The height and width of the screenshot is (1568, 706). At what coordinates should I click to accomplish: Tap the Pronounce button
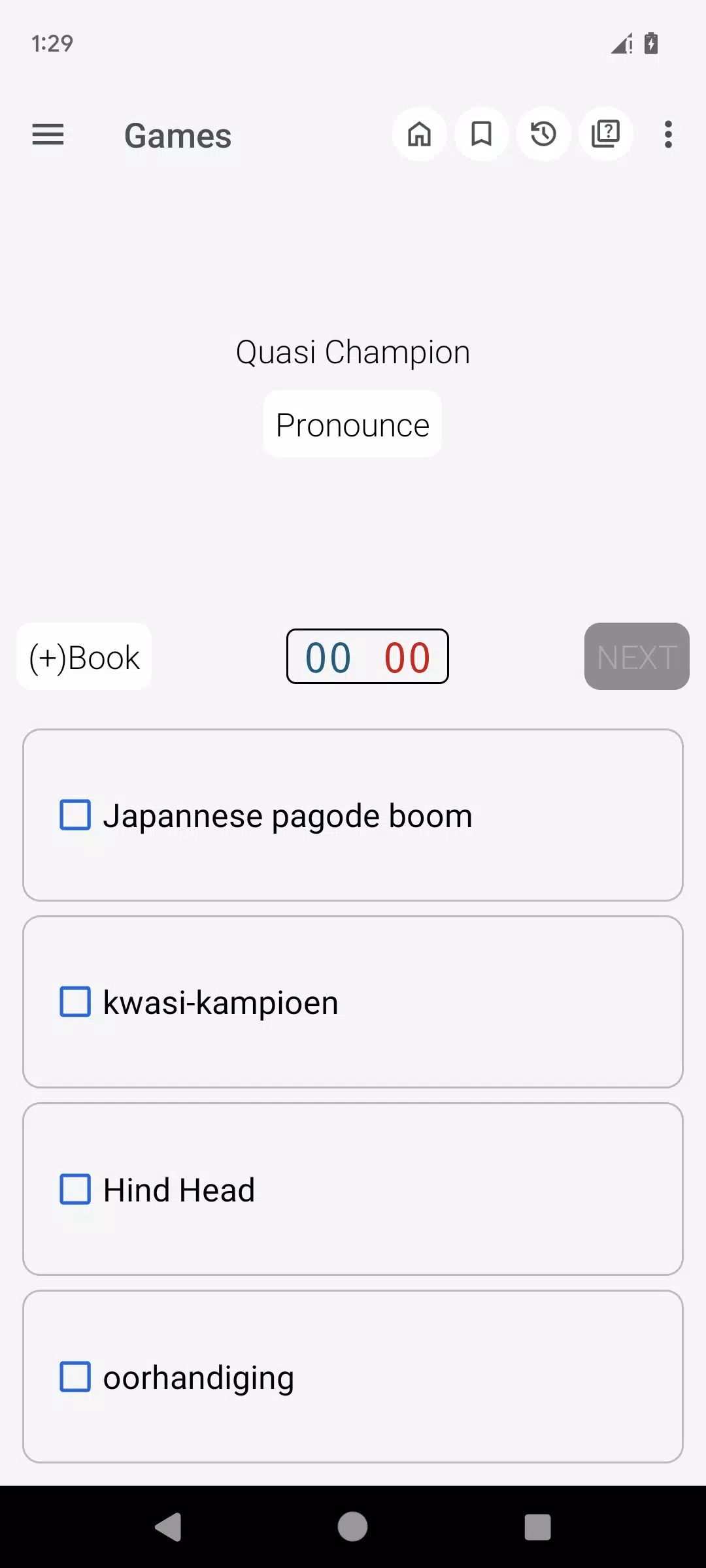click(x=352, y=425)
